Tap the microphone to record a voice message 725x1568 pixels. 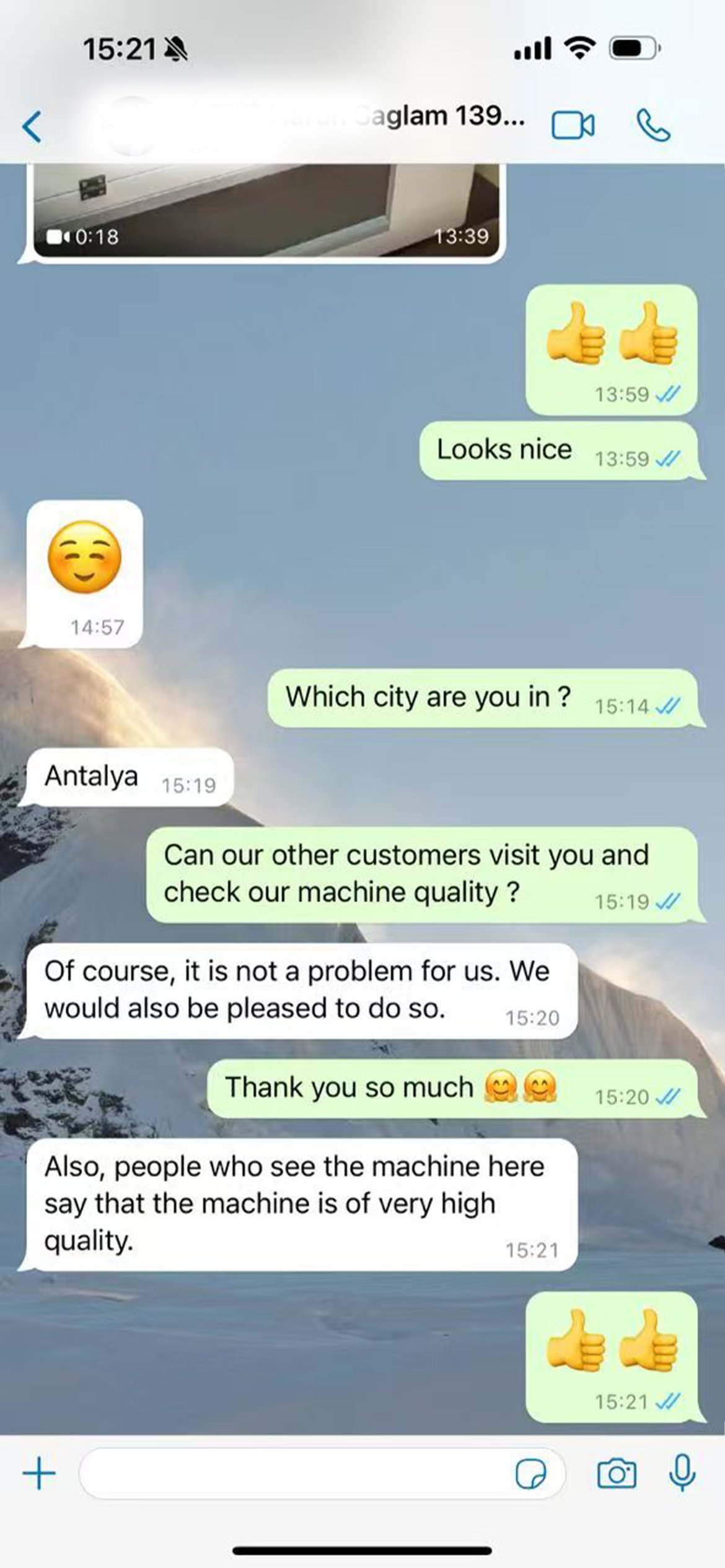pyautogui.click(x=682, y=1473)
